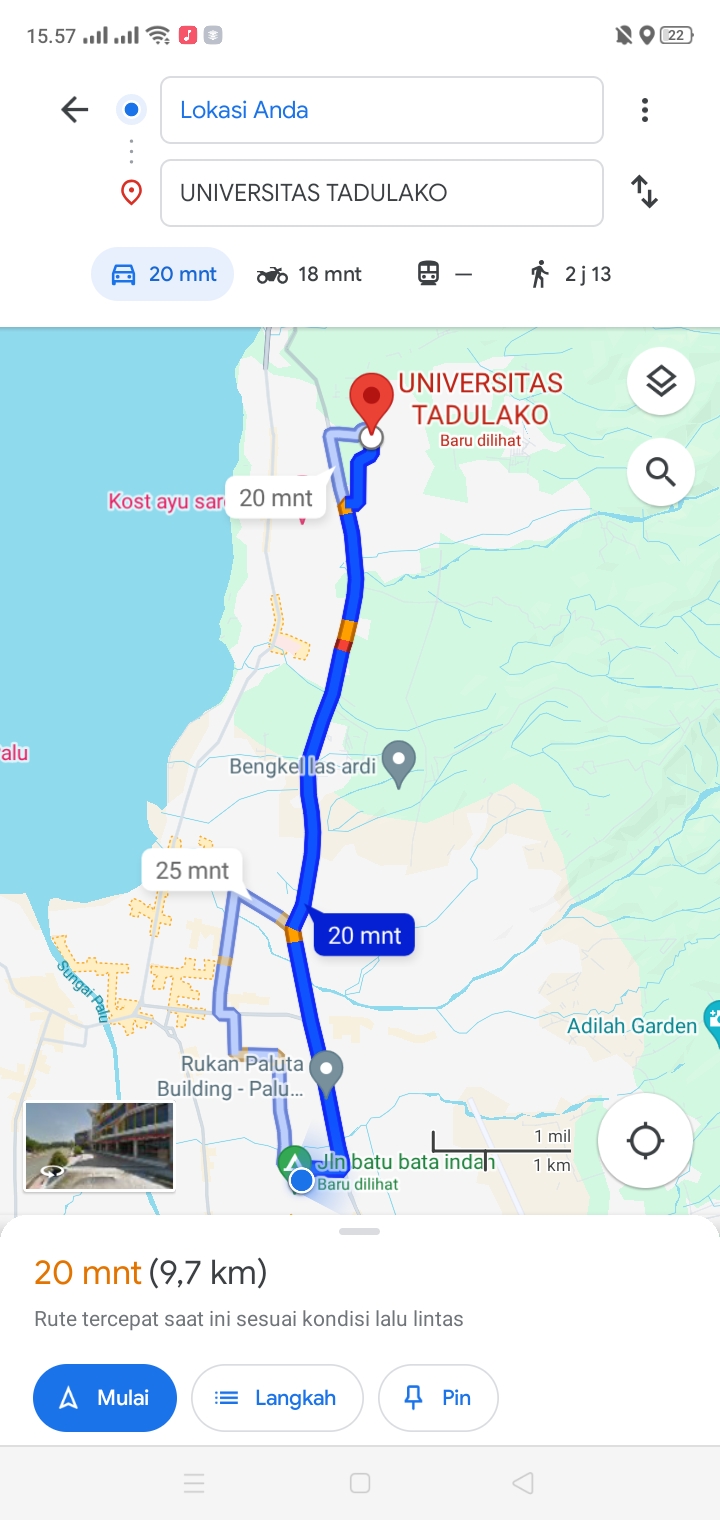The height and width of the screenshot is (1520, 720).
Task: Switch to public transit mode
Action: [444, 274]
